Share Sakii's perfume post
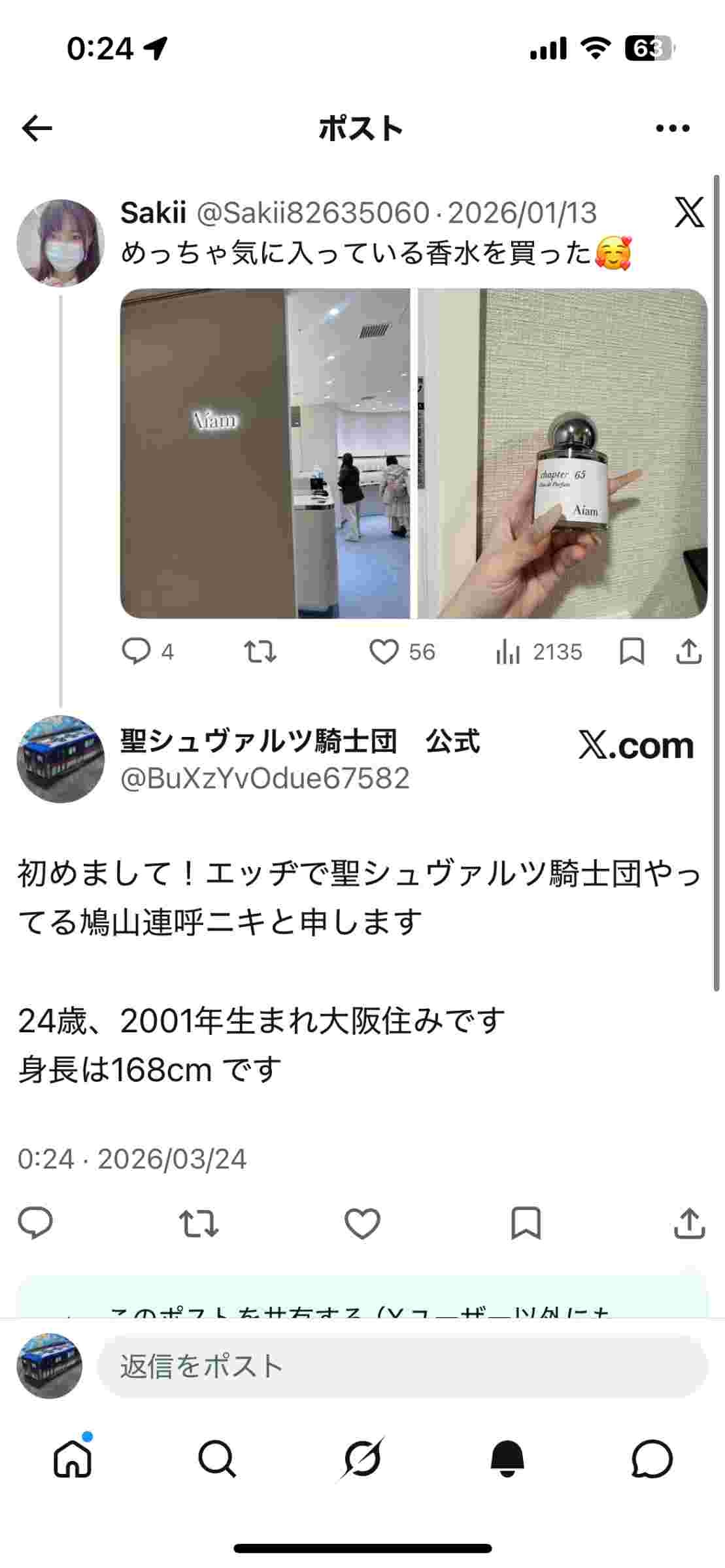The image size is (725, 1568). pos(688,651)
